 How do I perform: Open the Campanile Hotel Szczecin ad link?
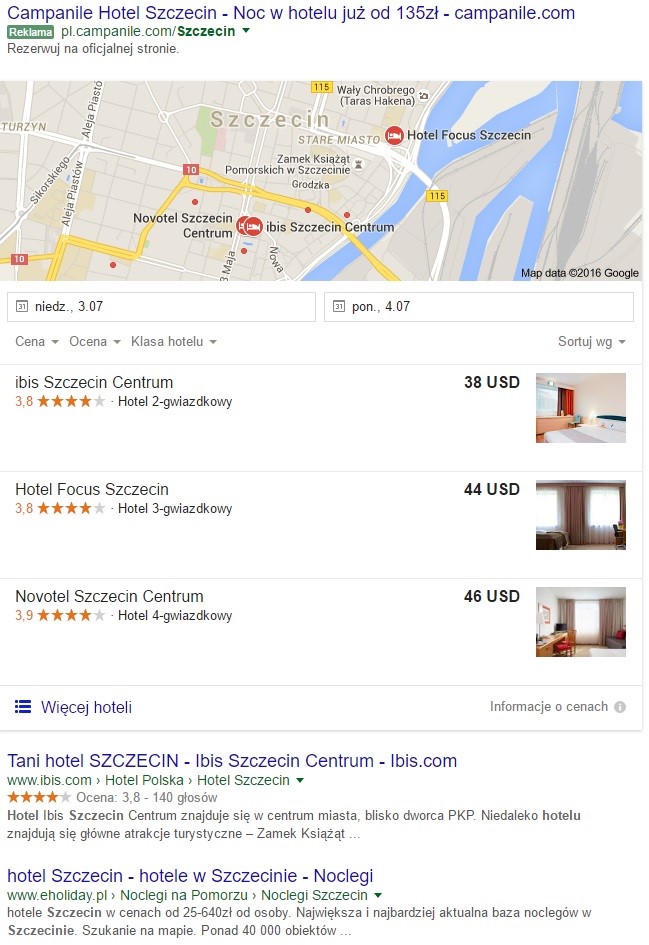[x=290, y=13]
